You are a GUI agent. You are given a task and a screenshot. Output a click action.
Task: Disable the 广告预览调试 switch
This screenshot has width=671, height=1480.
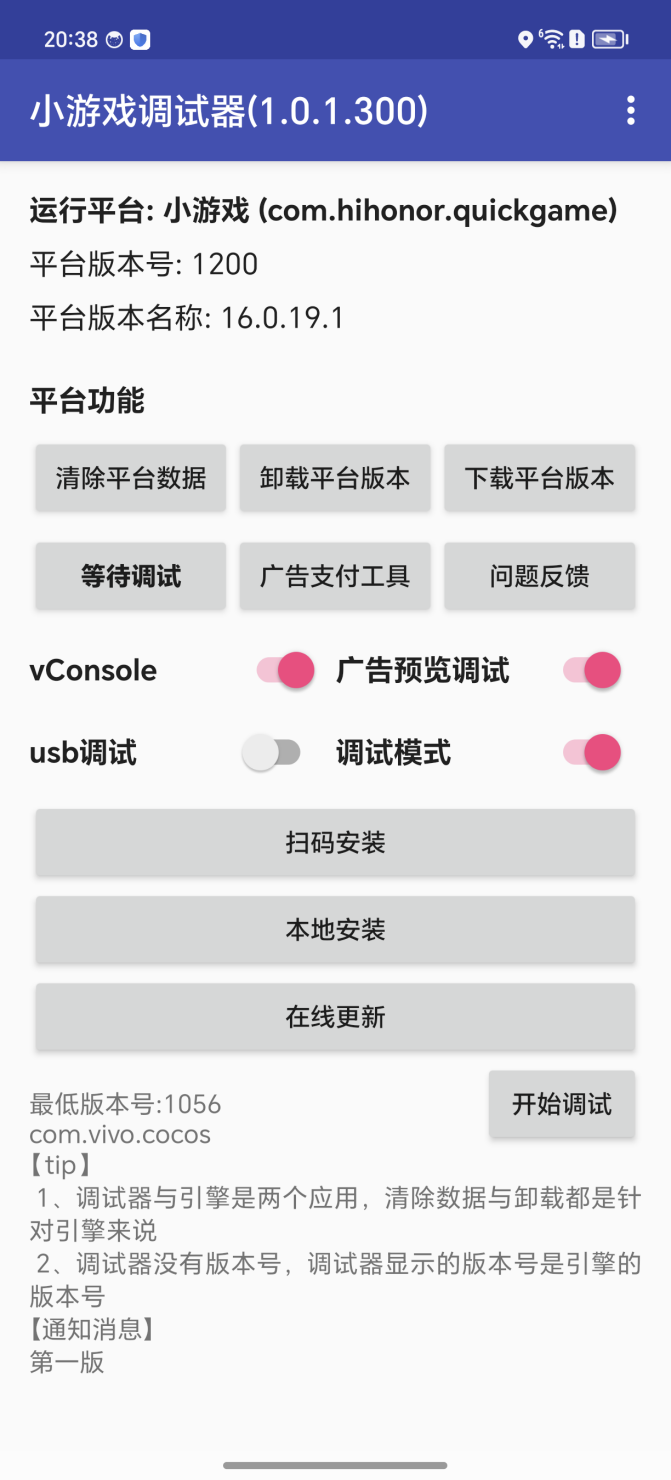pyautogui.click(x=592, y=670)
